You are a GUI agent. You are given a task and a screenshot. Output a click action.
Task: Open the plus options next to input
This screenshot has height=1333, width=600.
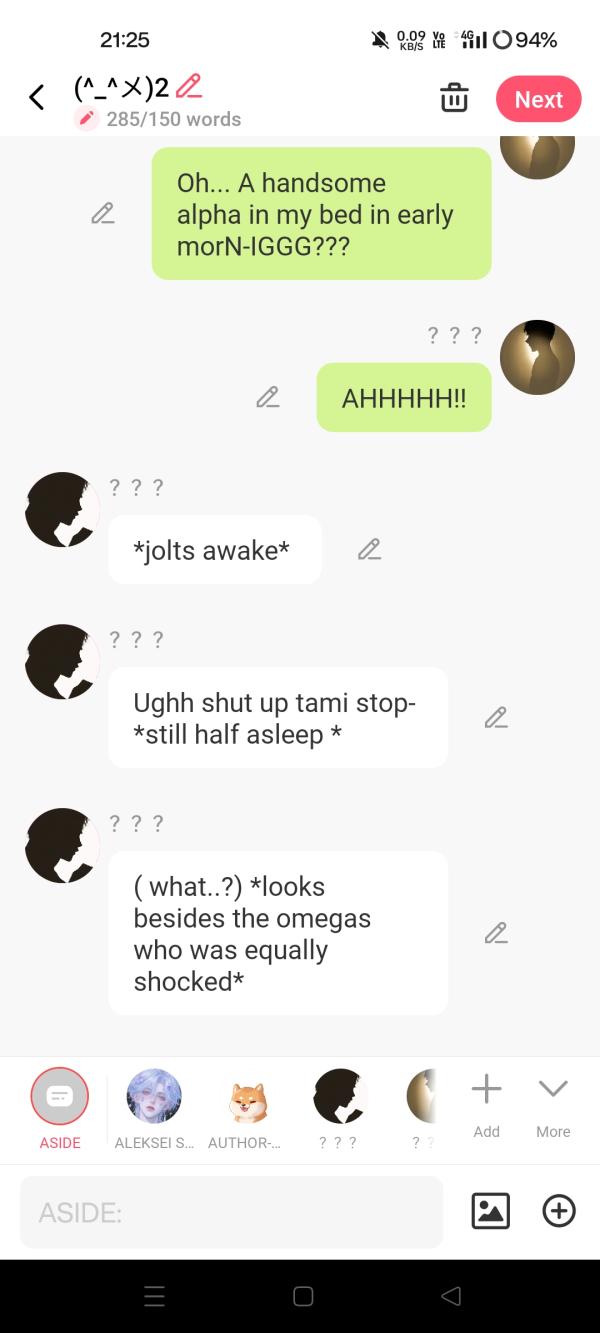559,1211
